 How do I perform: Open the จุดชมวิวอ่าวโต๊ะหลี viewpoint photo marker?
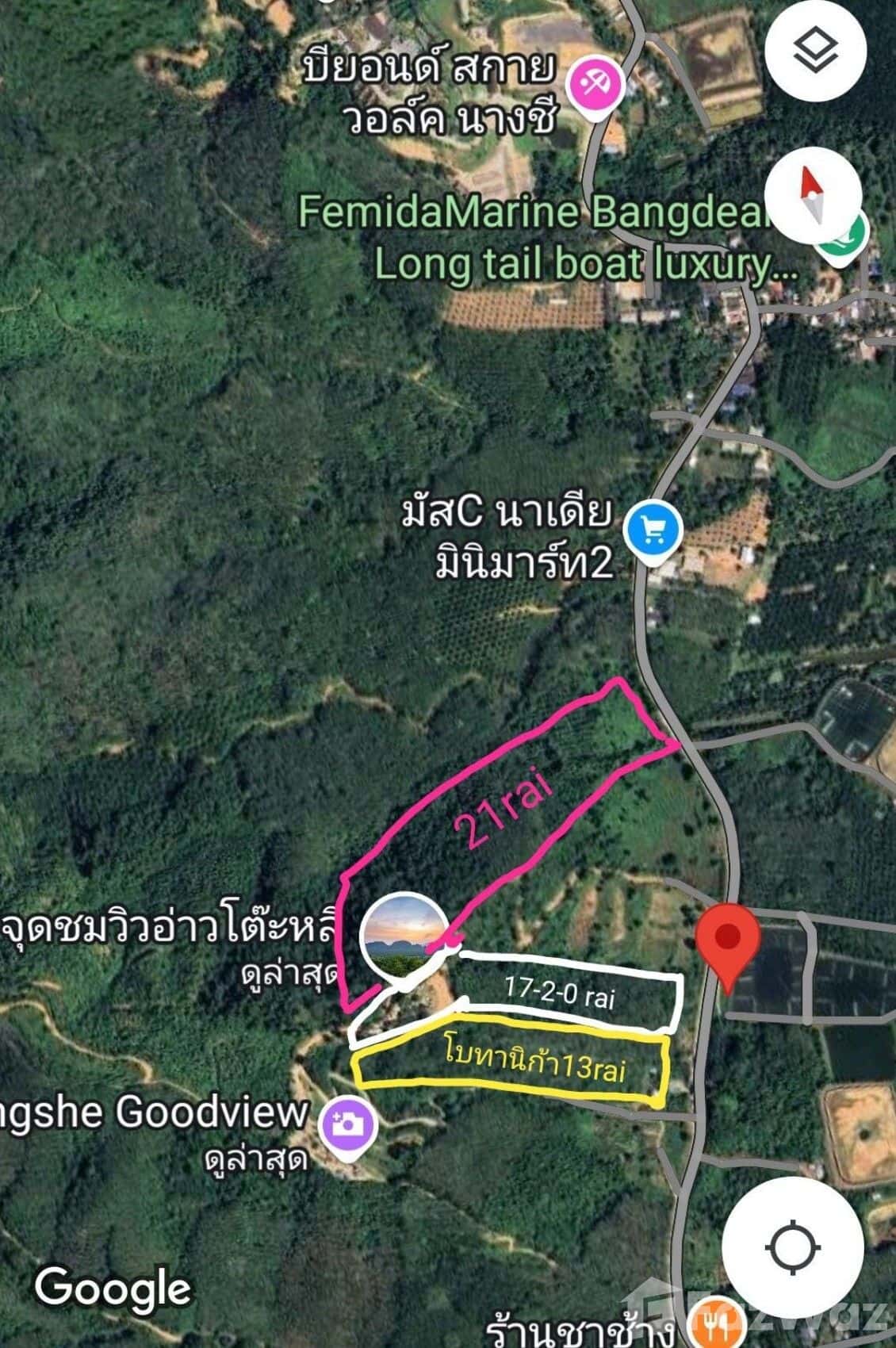403,932
